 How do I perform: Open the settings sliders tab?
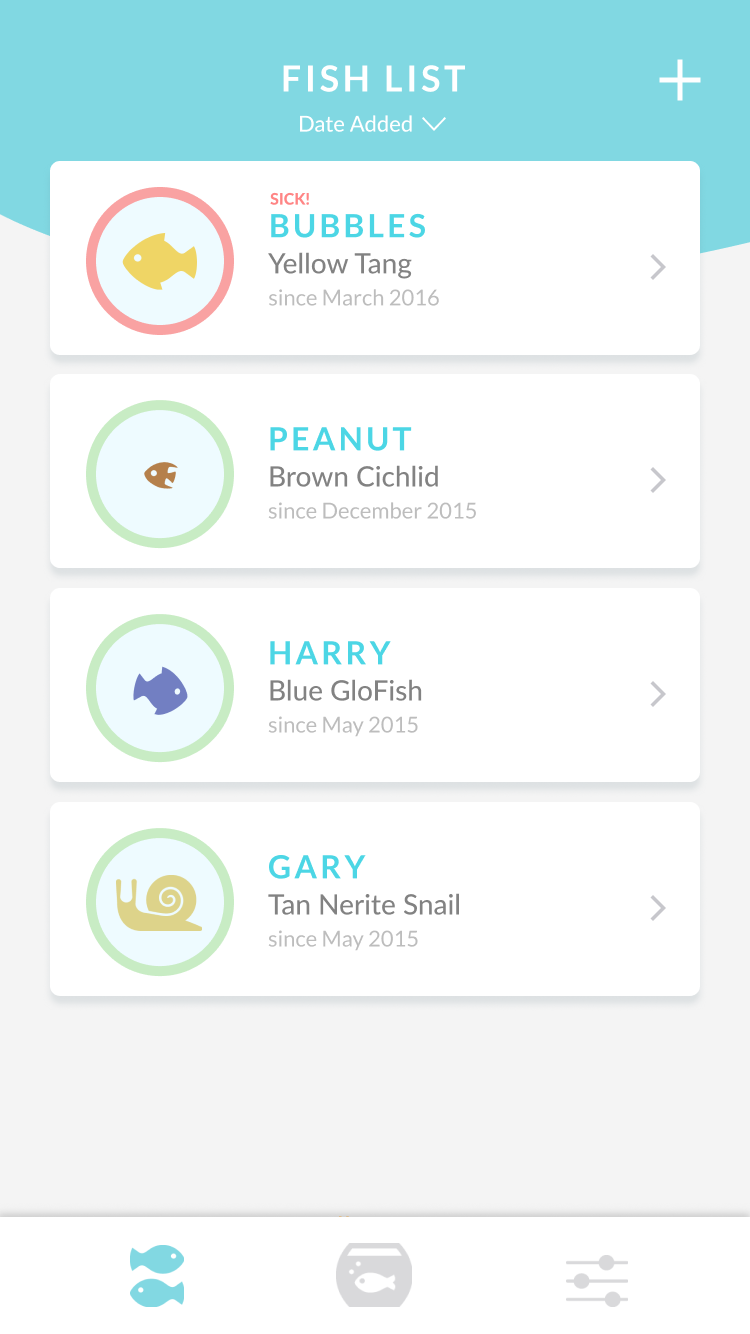(597, 1280)
